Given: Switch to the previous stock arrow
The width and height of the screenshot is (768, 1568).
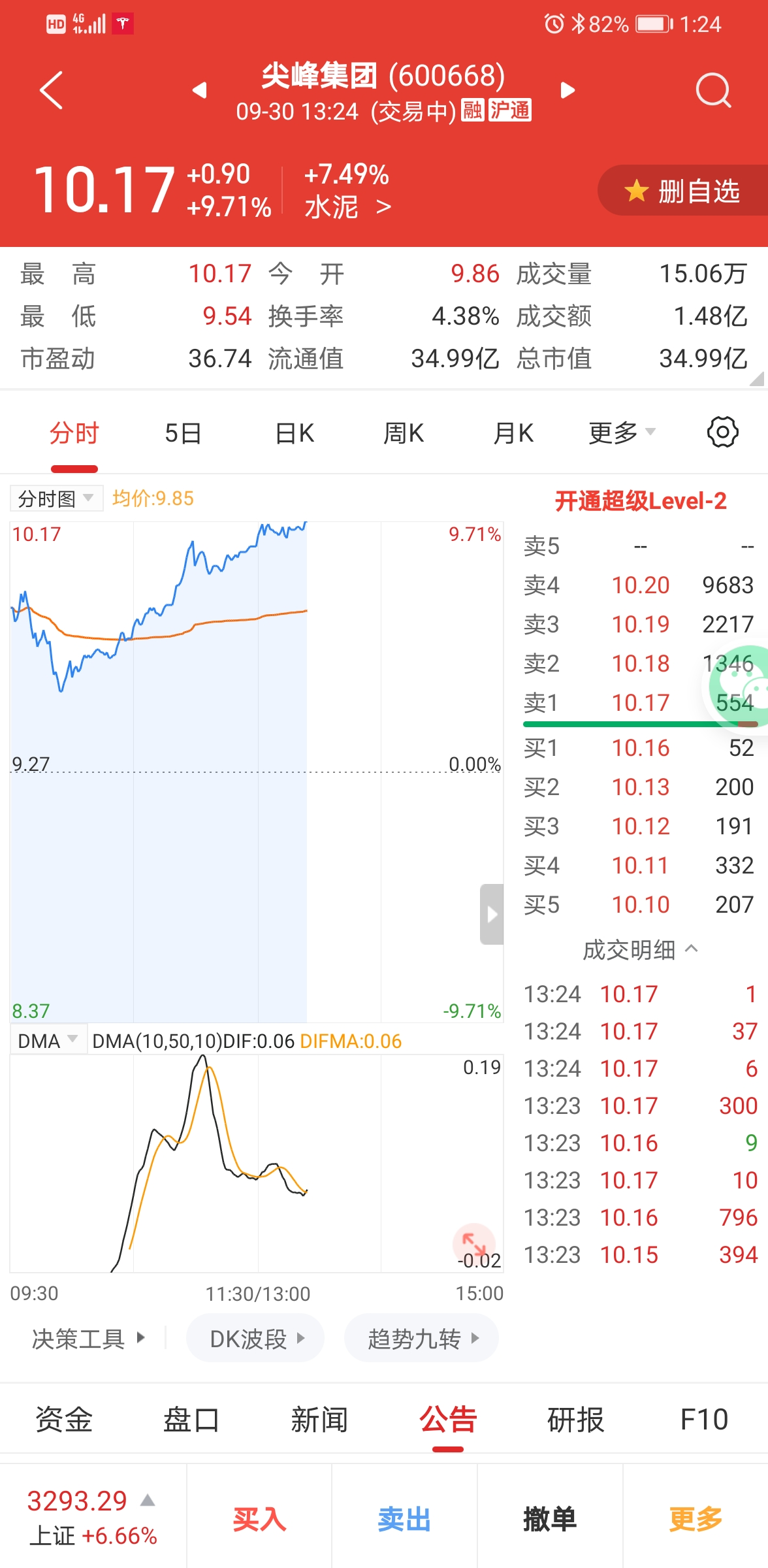Looking at the screenshot, I should pyautogui.click(x=200, y=90).
